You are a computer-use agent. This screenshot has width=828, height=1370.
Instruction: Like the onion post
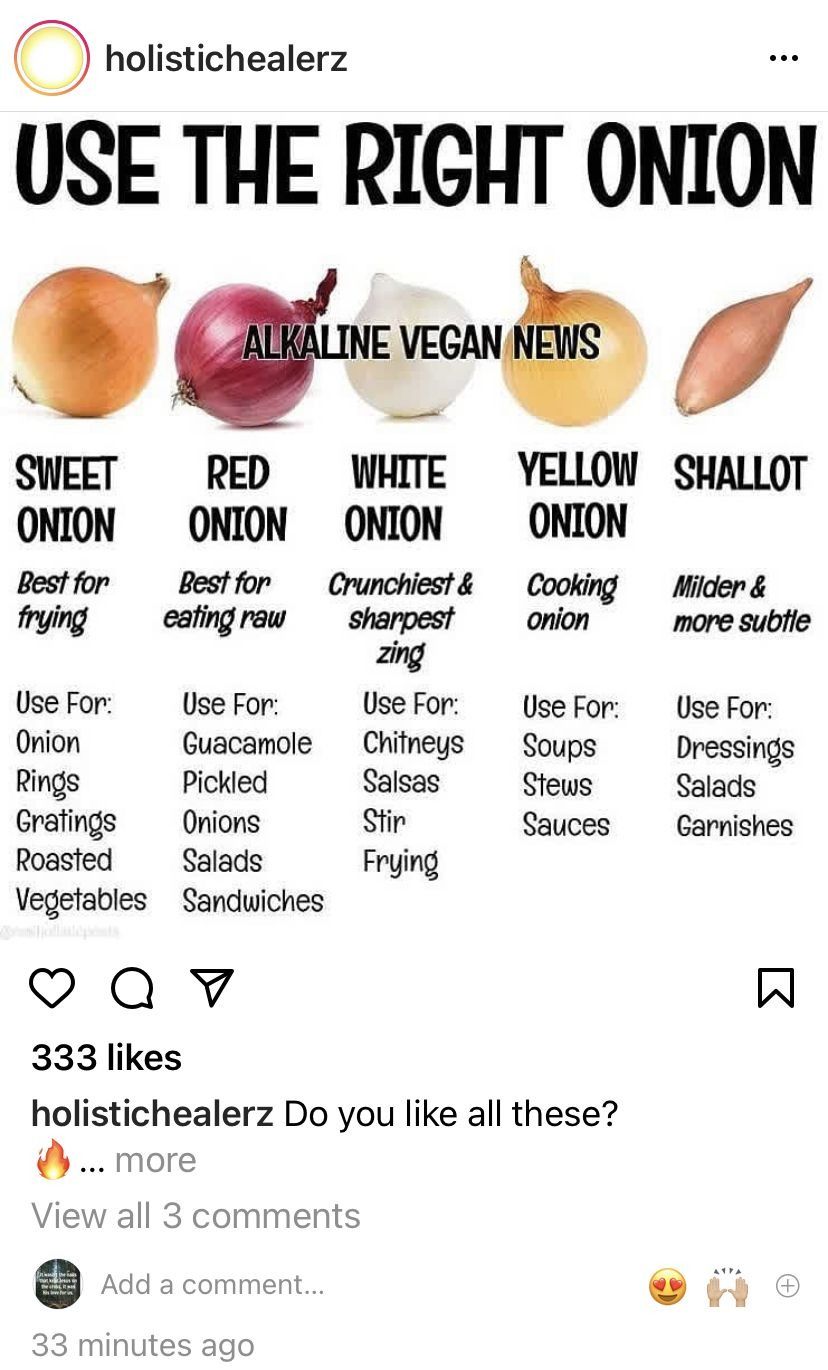(x=52, y=988)
